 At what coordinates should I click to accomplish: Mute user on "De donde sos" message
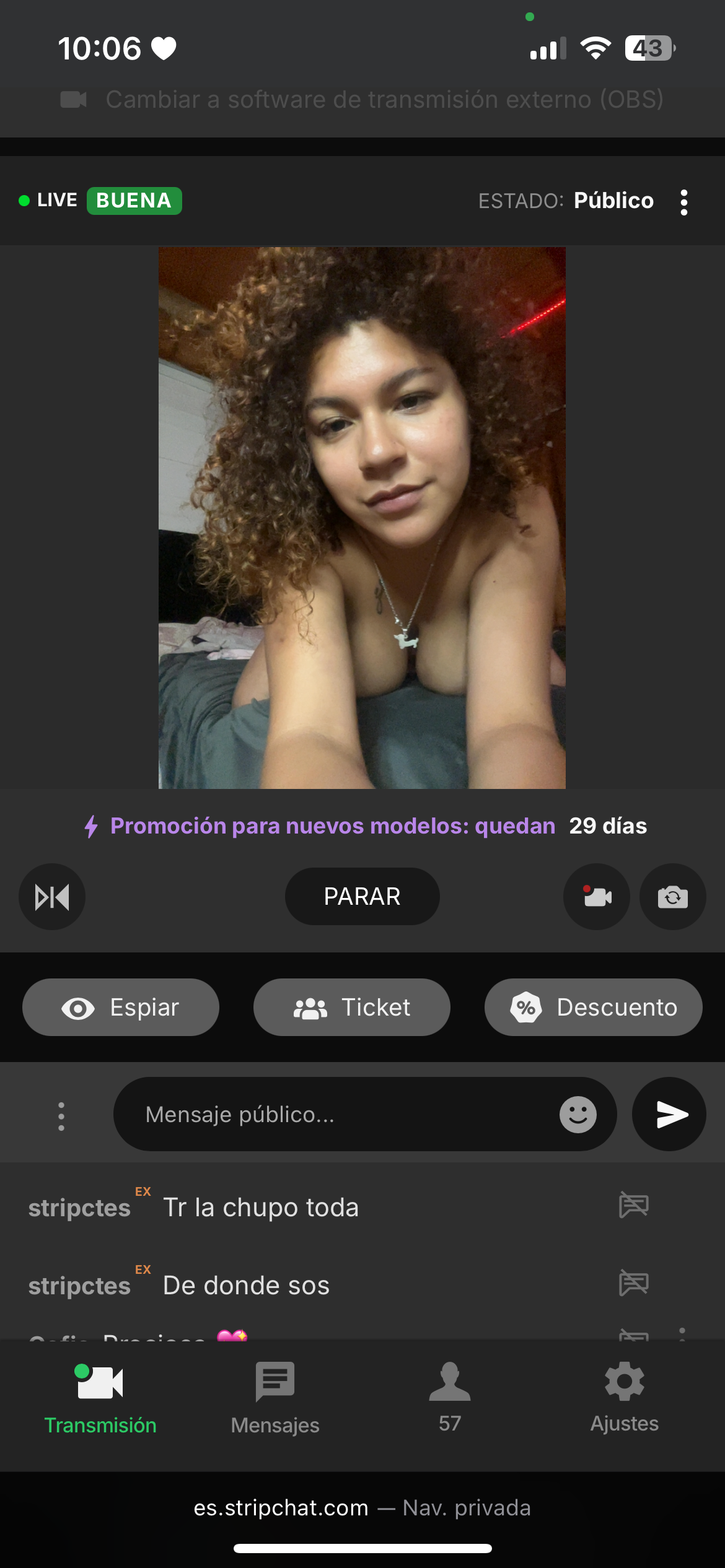click(633, 1283)
